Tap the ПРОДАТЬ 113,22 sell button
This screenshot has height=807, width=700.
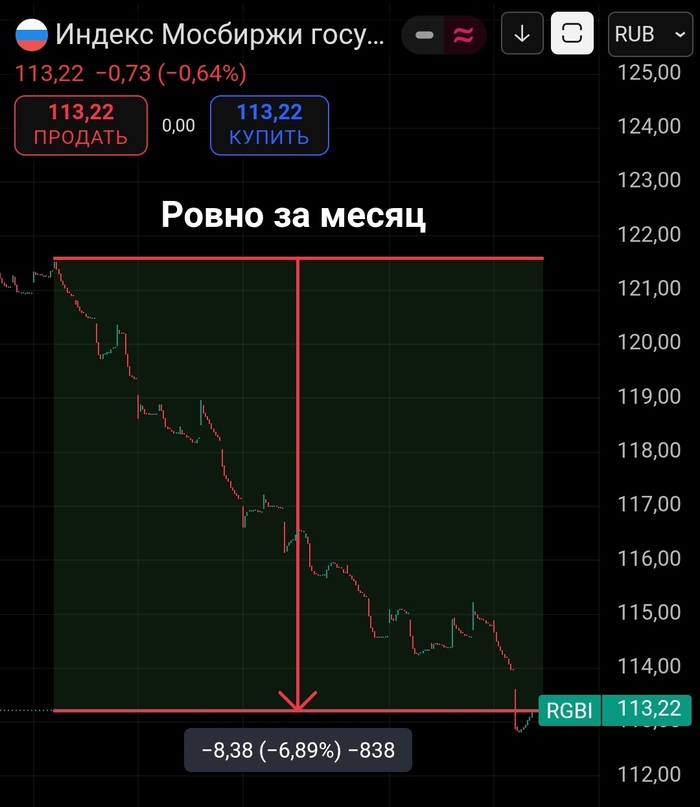coord(81,125)
